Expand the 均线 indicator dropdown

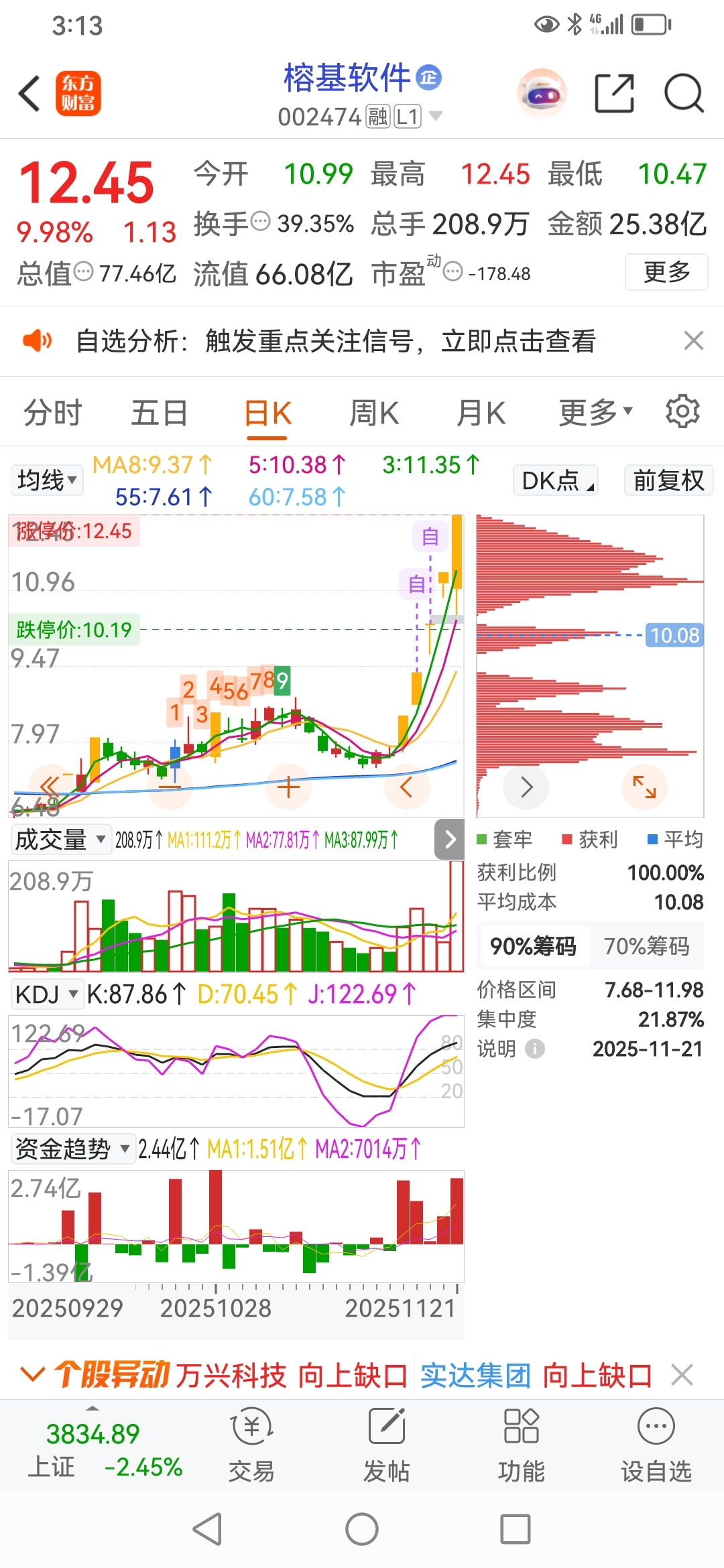click(46, 480)
